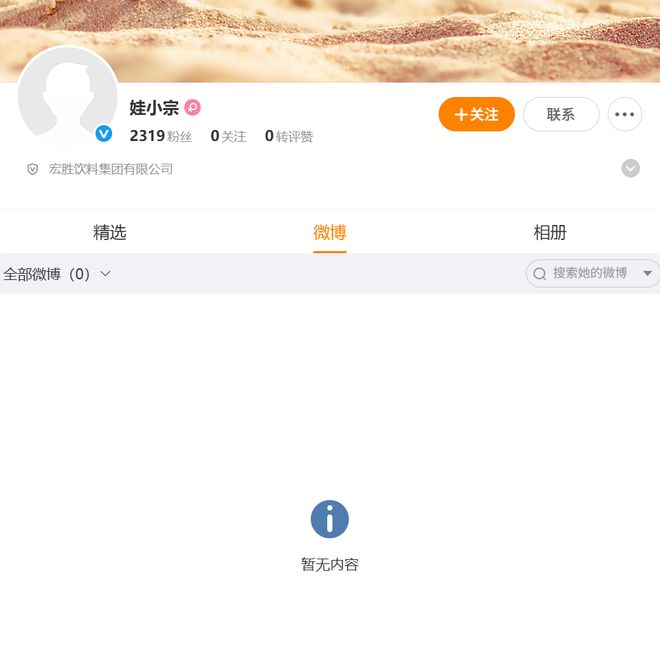Open the 全部微博 filter dropdown
Image resolution: width=660 pixels, height=648 pixels.
tap(57, 274)
